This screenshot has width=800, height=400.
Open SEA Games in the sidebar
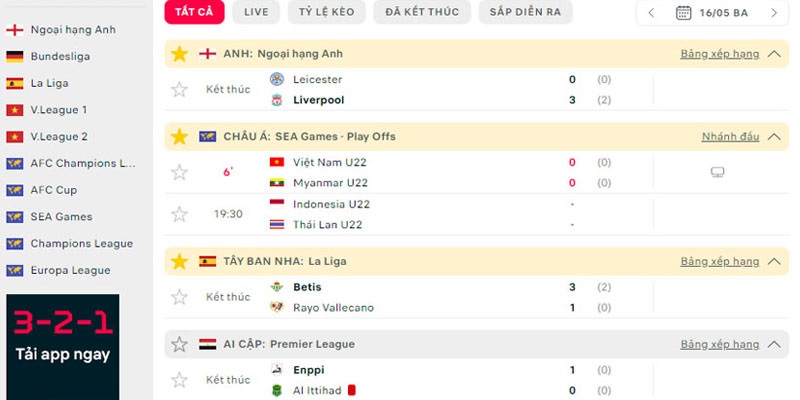coord(61,217)
